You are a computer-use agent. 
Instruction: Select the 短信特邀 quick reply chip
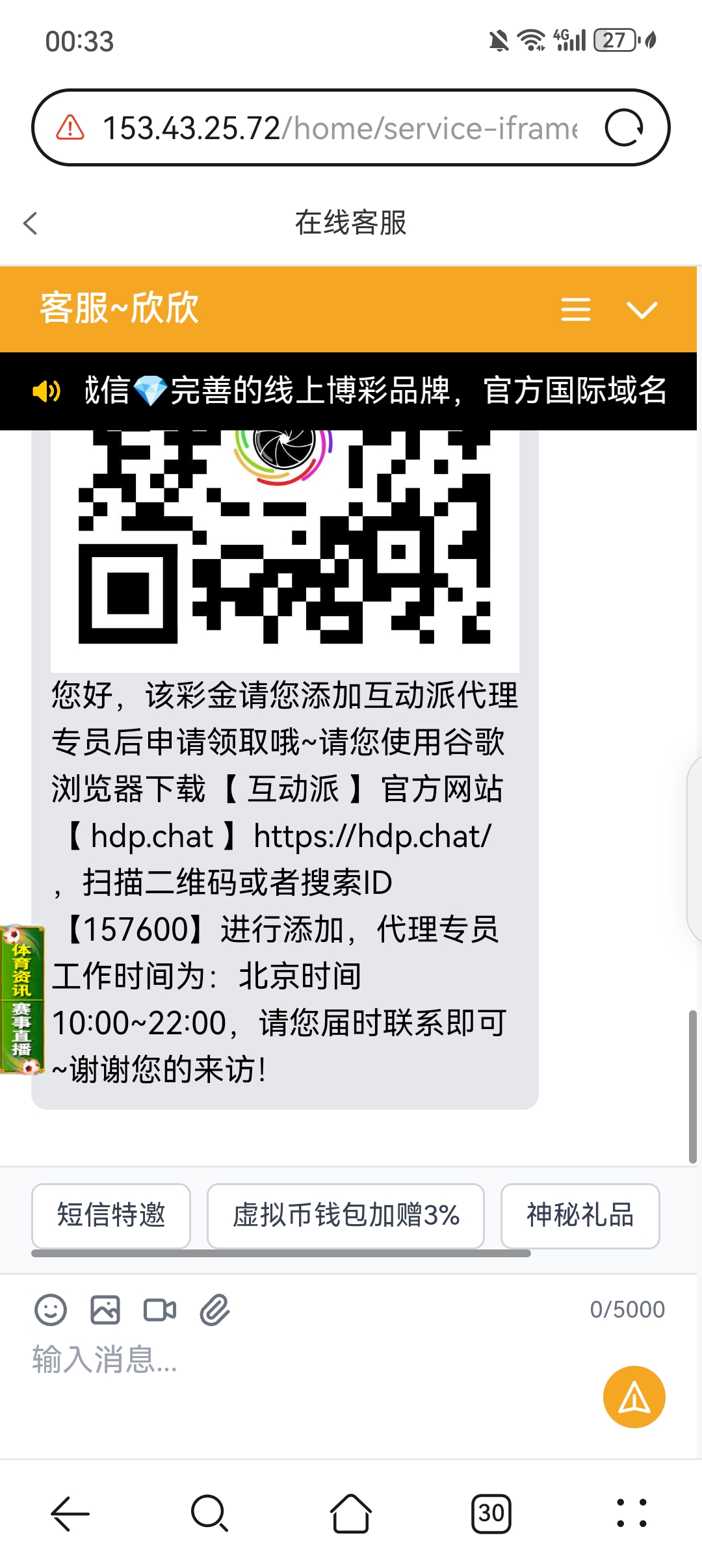point(111,1214)
